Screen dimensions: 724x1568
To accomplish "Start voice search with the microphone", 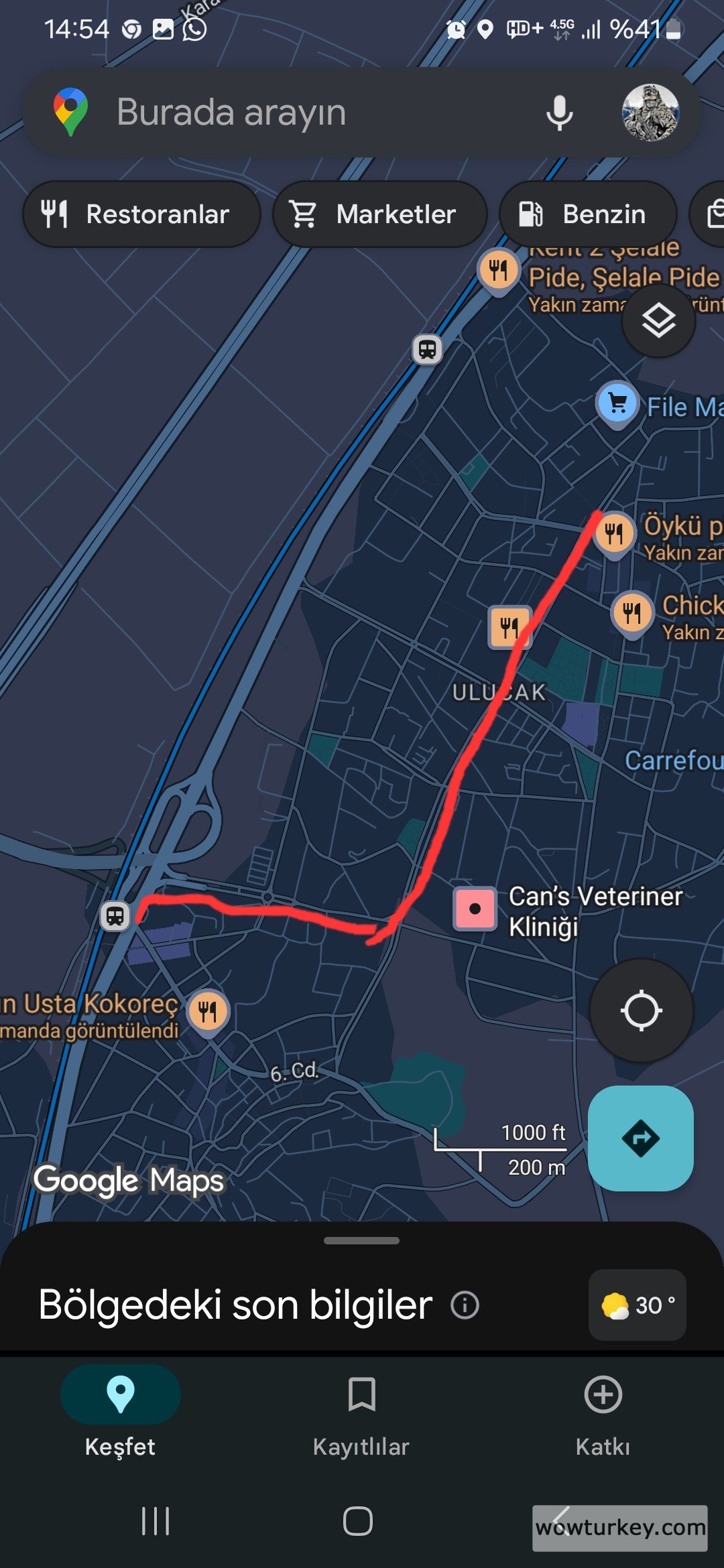I will (x=559, y=112).
